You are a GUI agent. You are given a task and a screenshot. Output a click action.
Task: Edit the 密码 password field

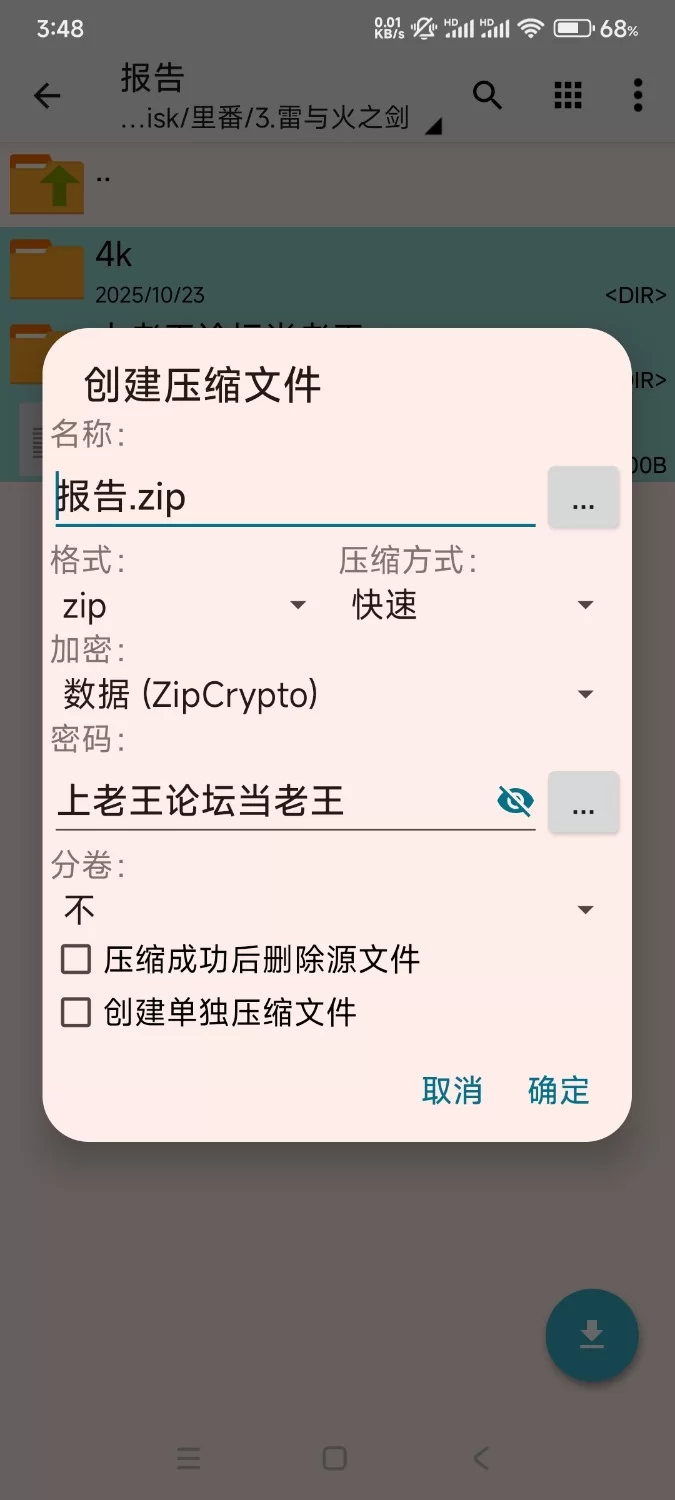click(270, 801)
